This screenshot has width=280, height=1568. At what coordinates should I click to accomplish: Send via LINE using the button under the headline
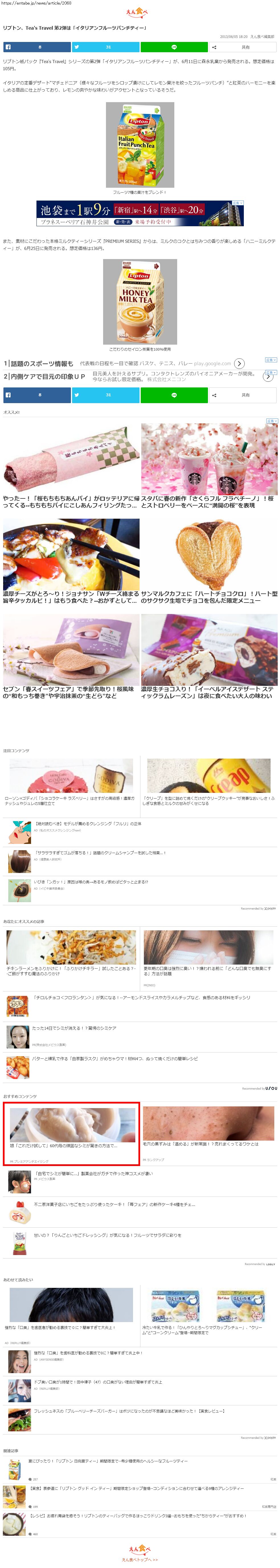(x=174, y=47)
